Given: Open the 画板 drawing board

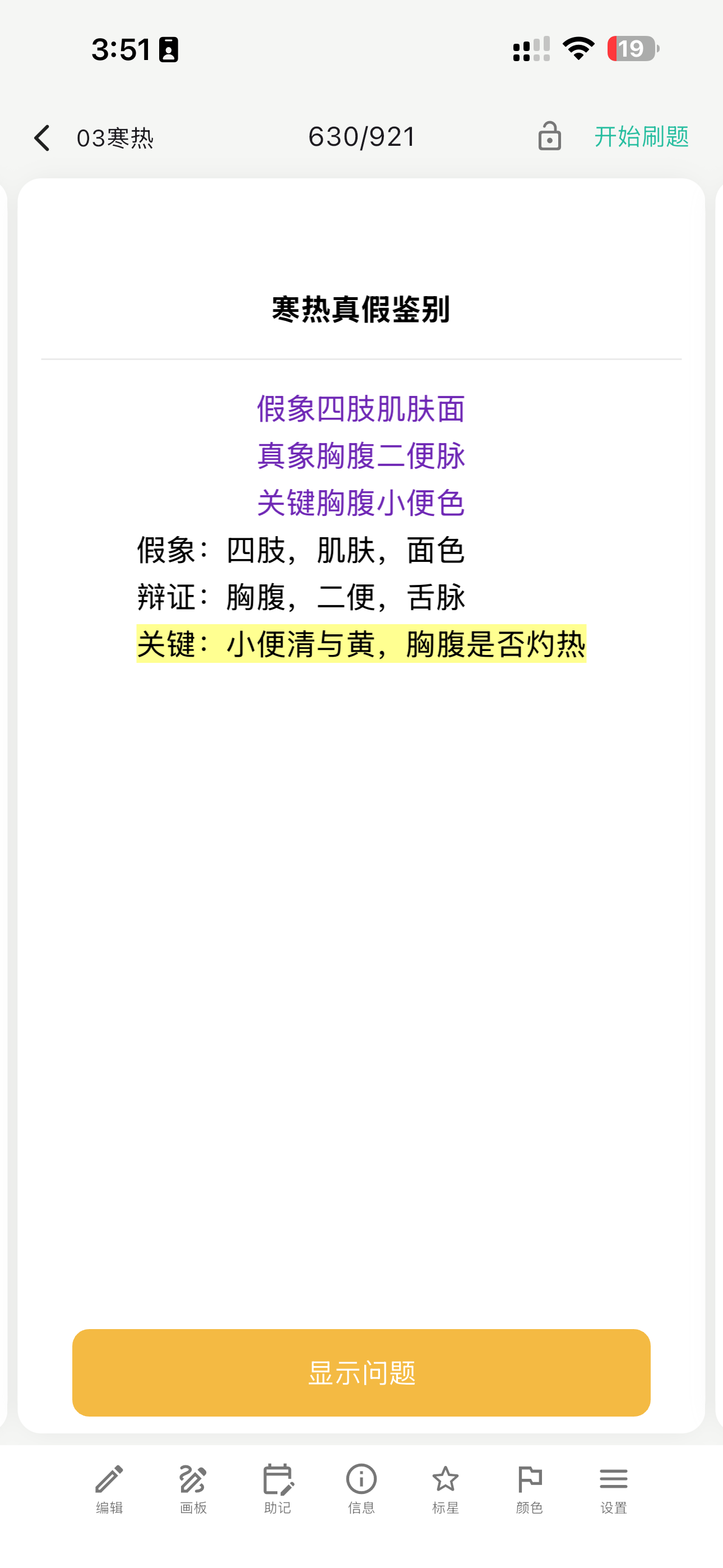Looking at the screenshot, I should tap(193, 1489).
